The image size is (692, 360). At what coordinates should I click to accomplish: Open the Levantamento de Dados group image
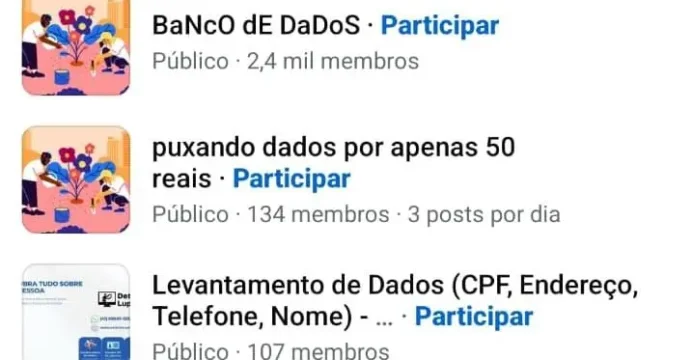(76, 312)
